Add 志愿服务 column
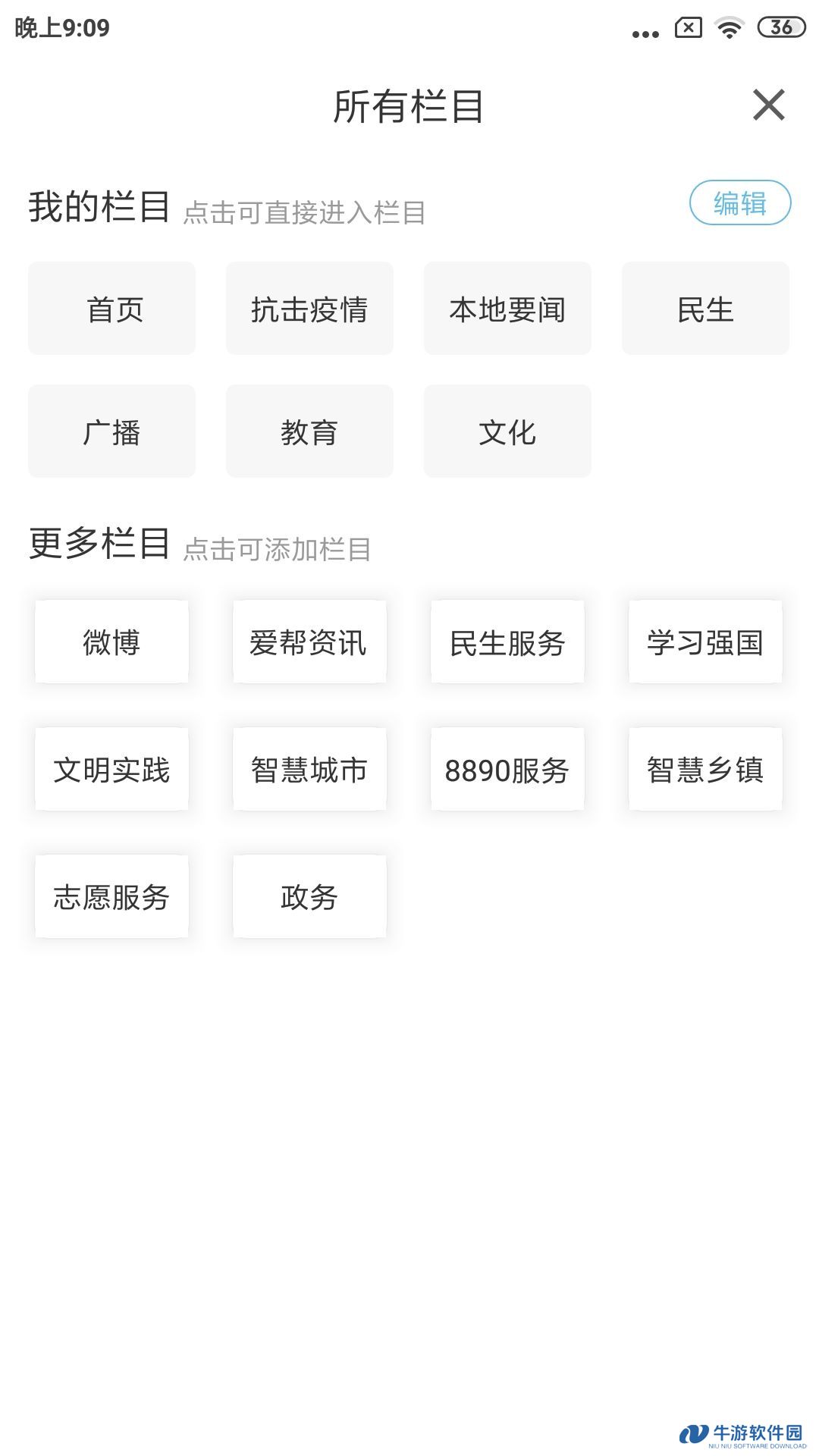 pyautogui.click(x=112, y=897)
